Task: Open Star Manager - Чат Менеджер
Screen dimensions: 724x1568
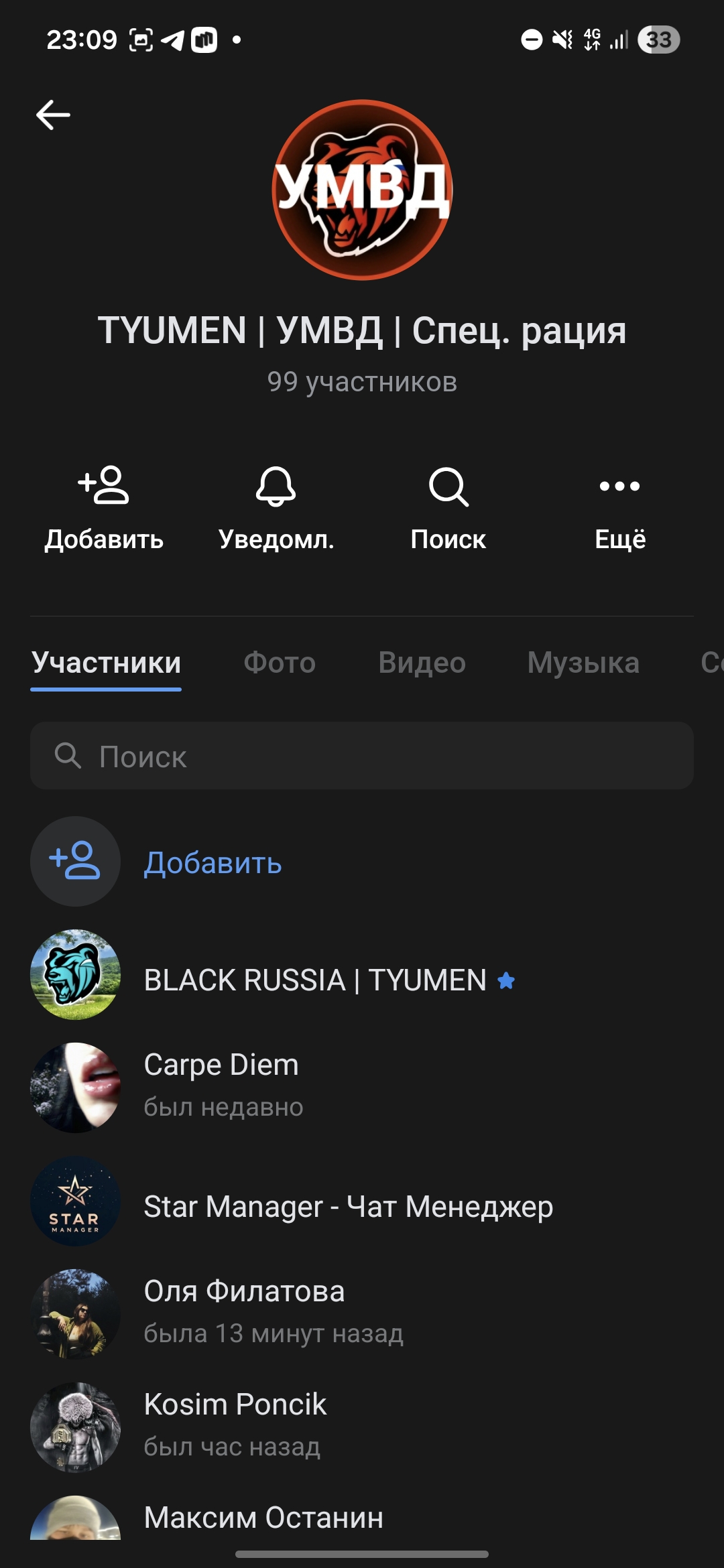Action: coord(348,1206)
